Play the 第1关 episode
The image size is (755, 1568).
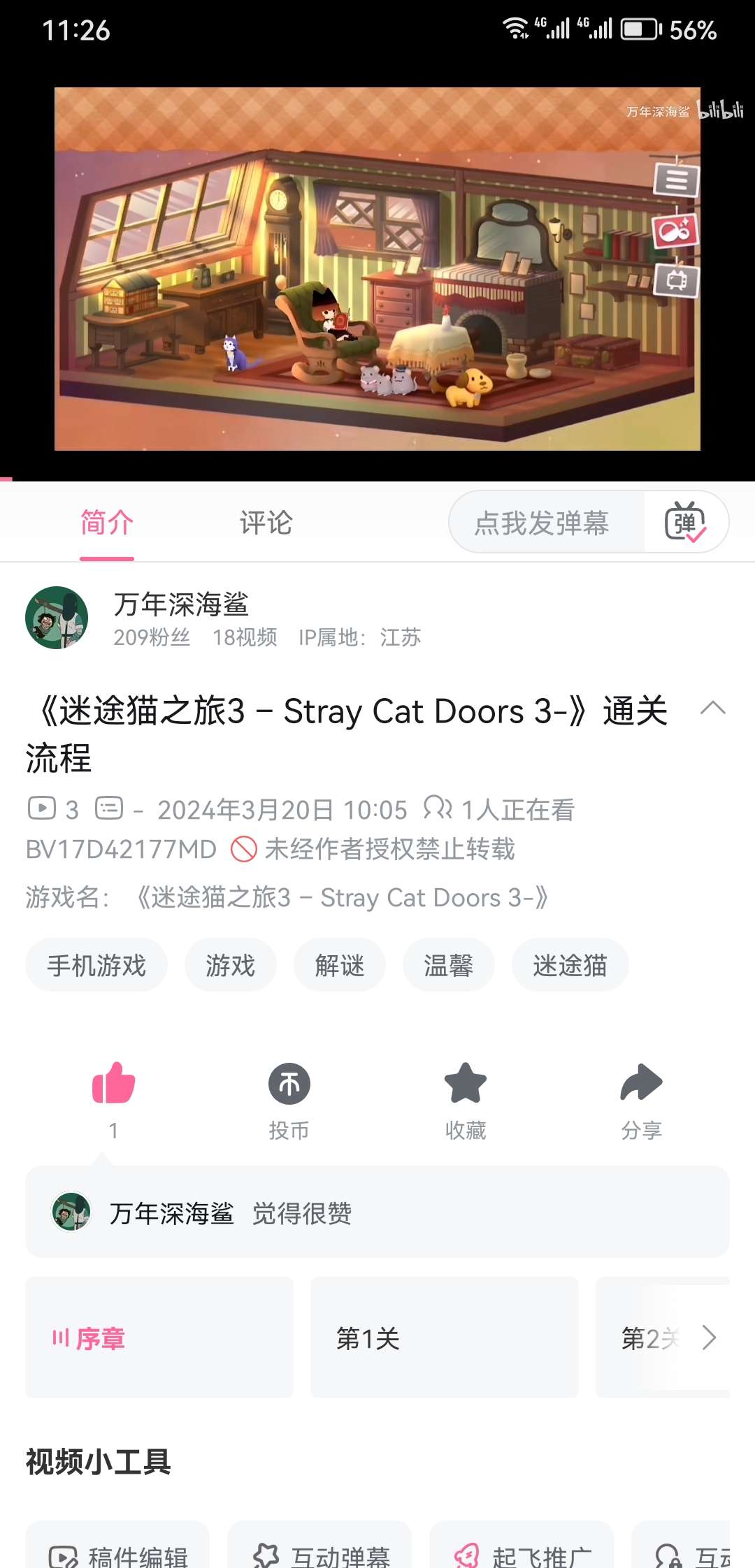pyautogui.click(x=444, y=1337)
